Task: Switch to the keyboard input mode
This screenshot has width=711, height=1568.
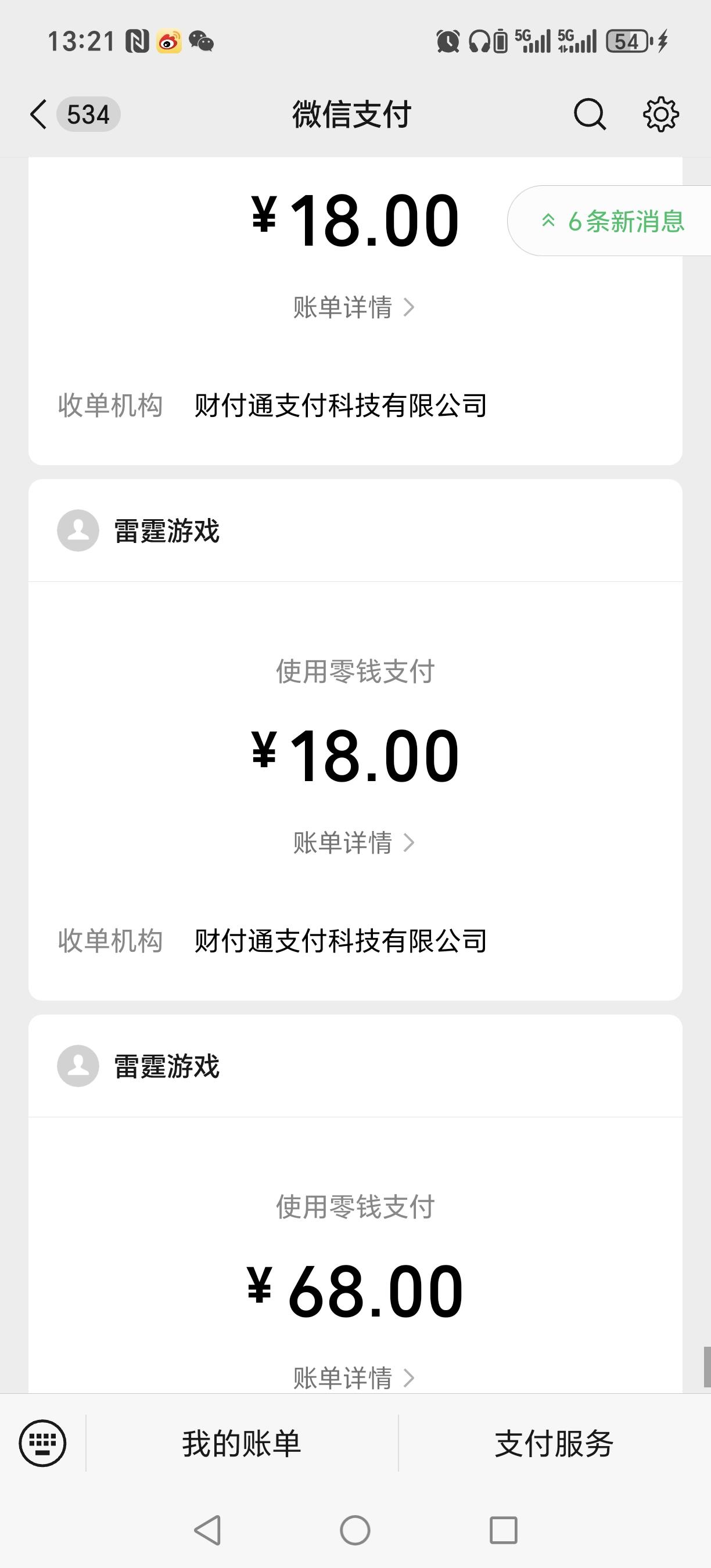Action: coord(42,1443)
